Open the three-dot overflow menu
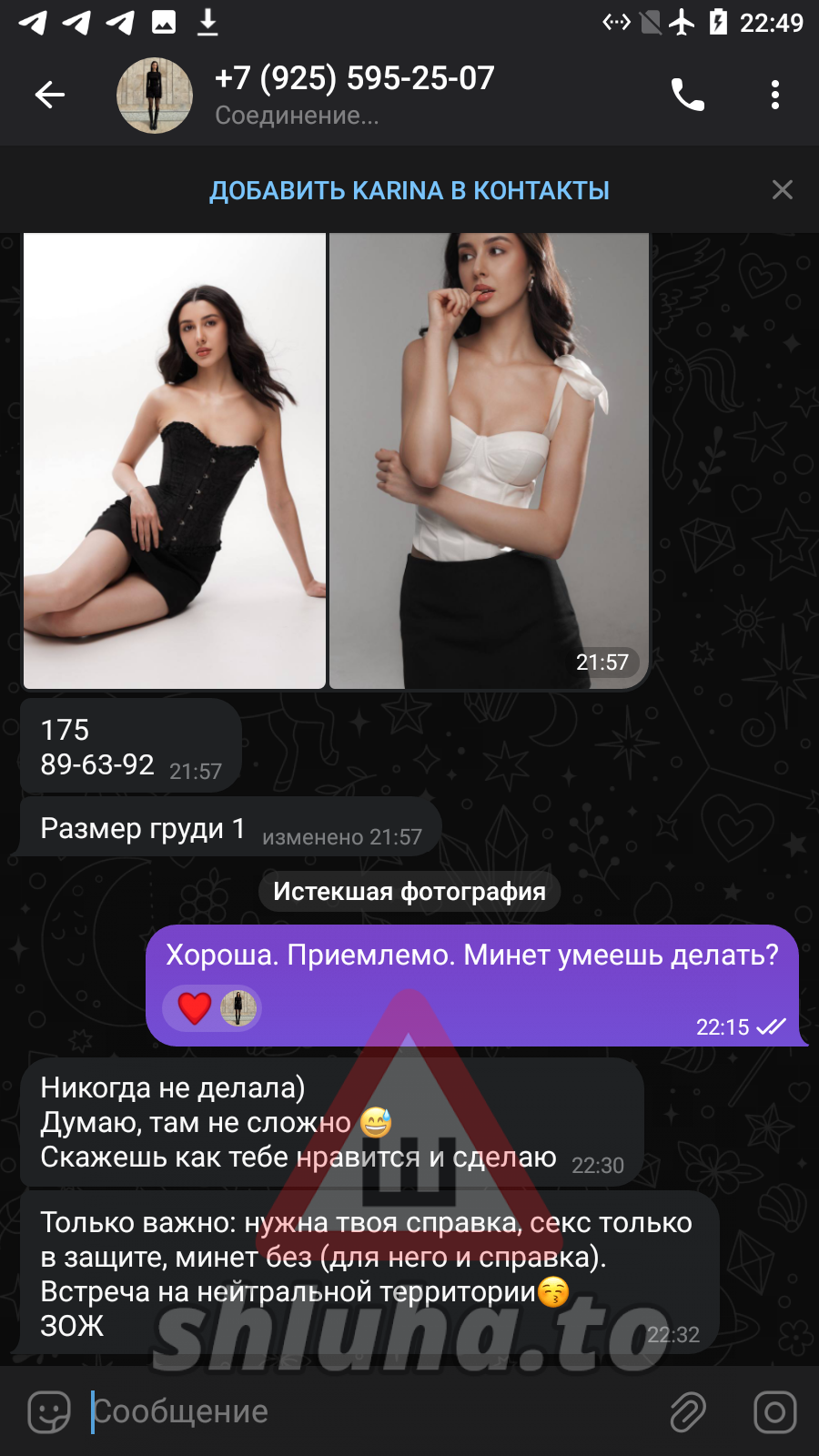The height and width of the screenshot is (1456, 819). point(774,95)
